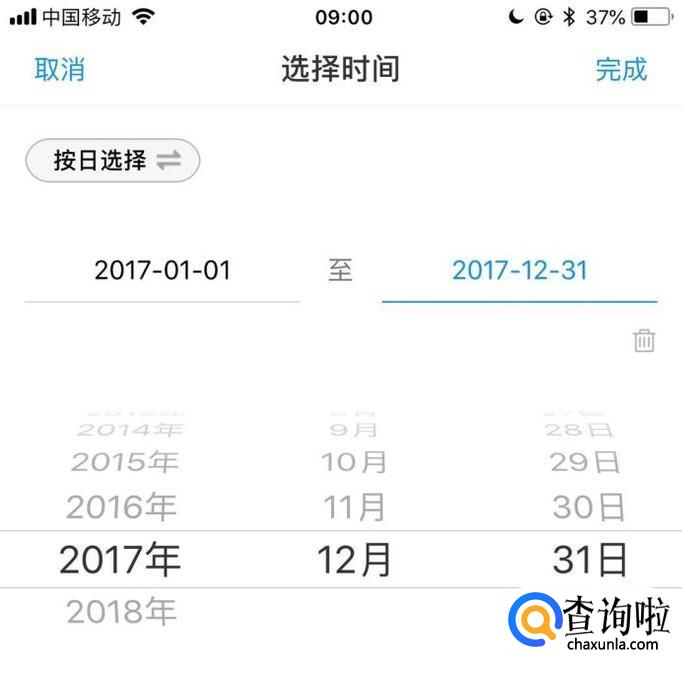Clear the dates with the trash icon
Viewport: 682px width, 675px height.
644,341
